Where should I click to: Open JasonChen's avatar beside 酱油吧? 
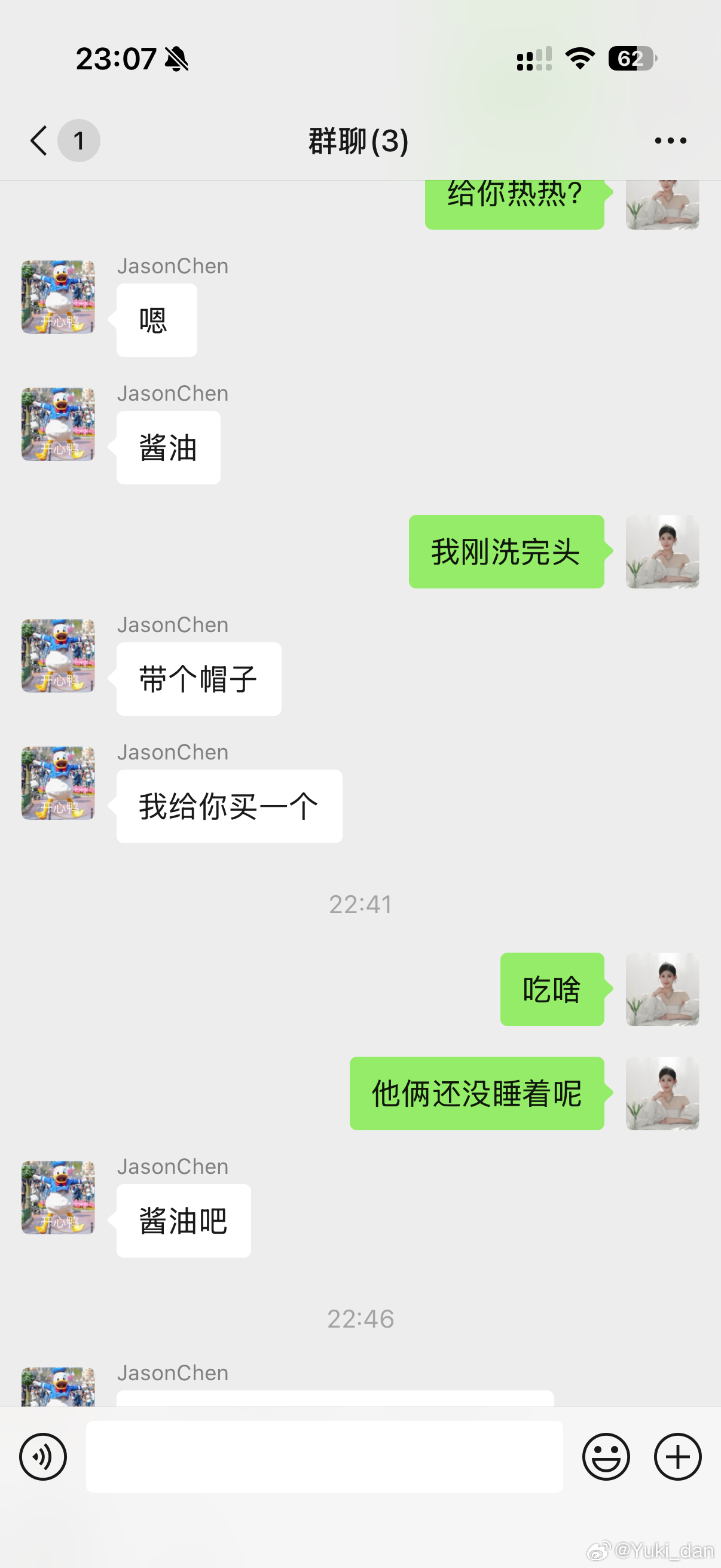pyautogui.click(x=58, y=1197)
